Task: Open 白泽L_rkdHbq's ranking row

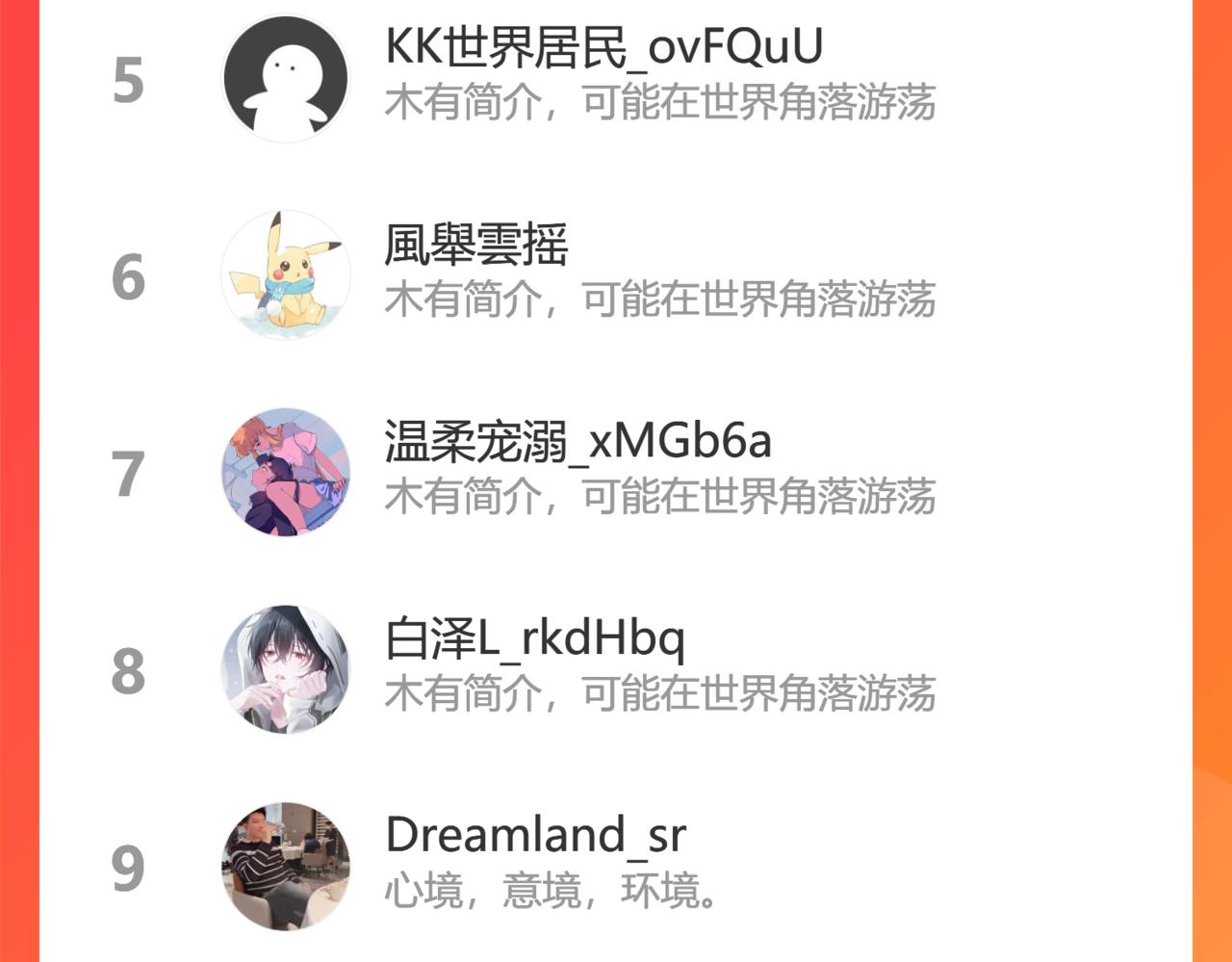Action: [616, 670]
